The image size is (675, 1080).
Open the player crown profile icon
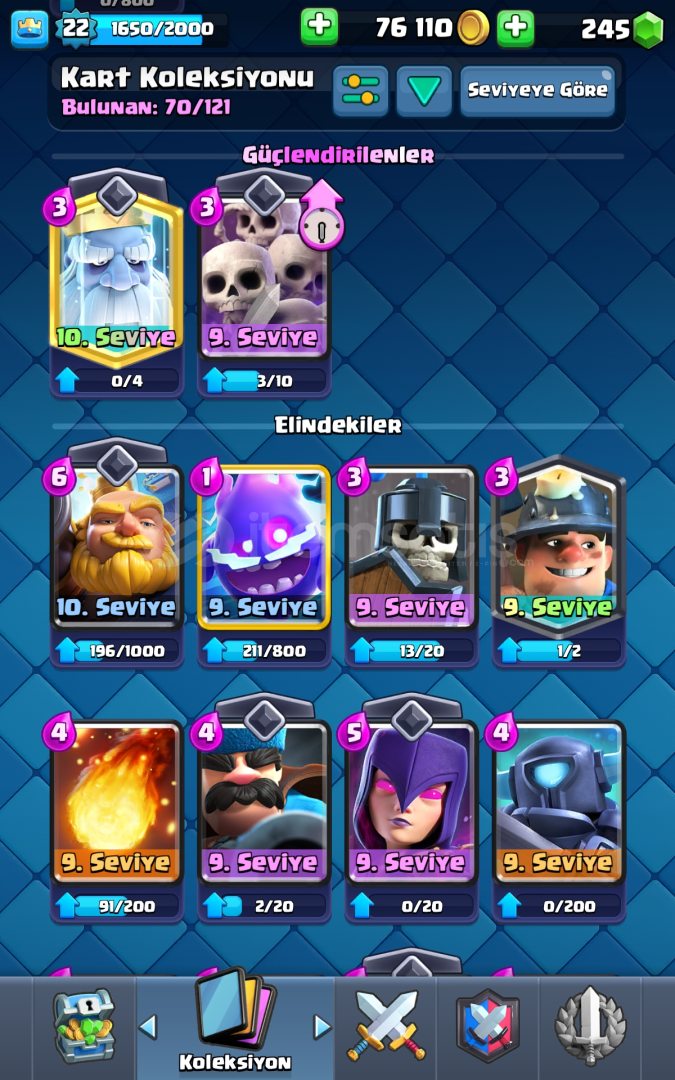pos(29,28)
